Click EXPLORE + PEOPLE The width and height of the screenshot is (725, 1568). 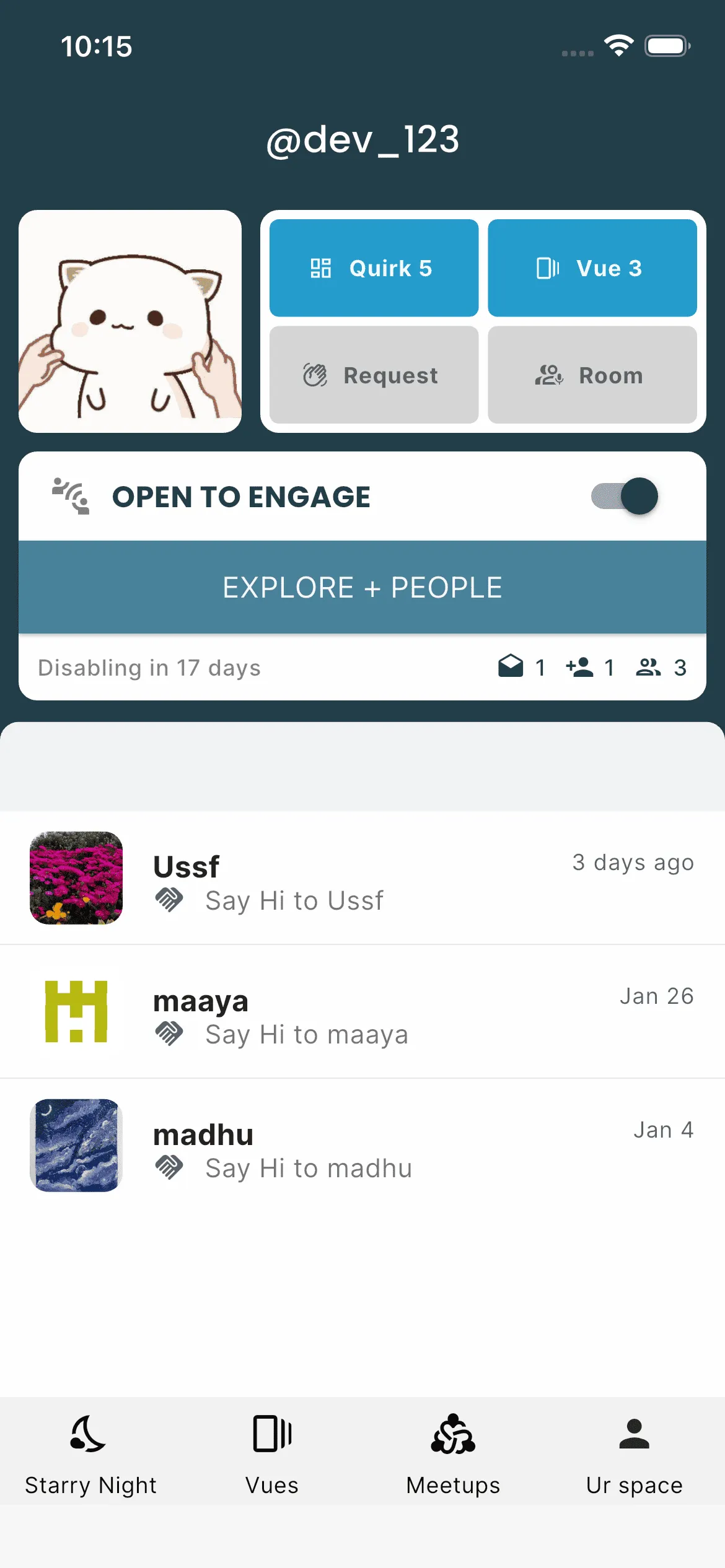[x=362, y=587]
